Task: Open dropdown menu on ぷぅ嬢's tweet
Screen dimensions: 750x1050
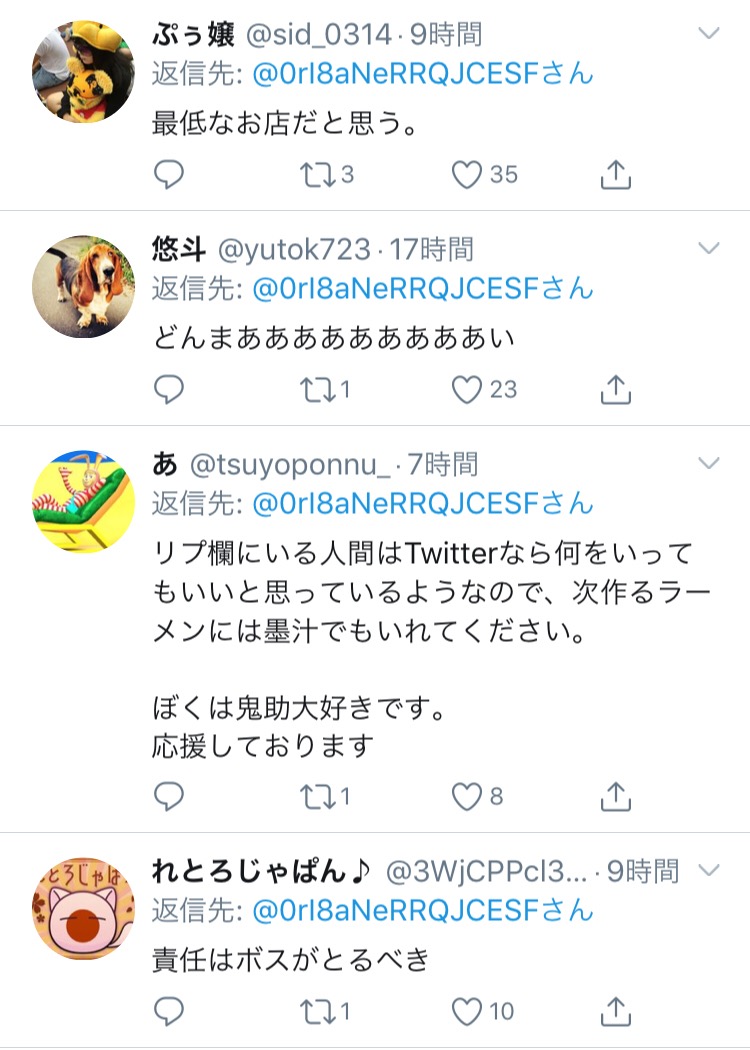Action: tap(708, 34)
